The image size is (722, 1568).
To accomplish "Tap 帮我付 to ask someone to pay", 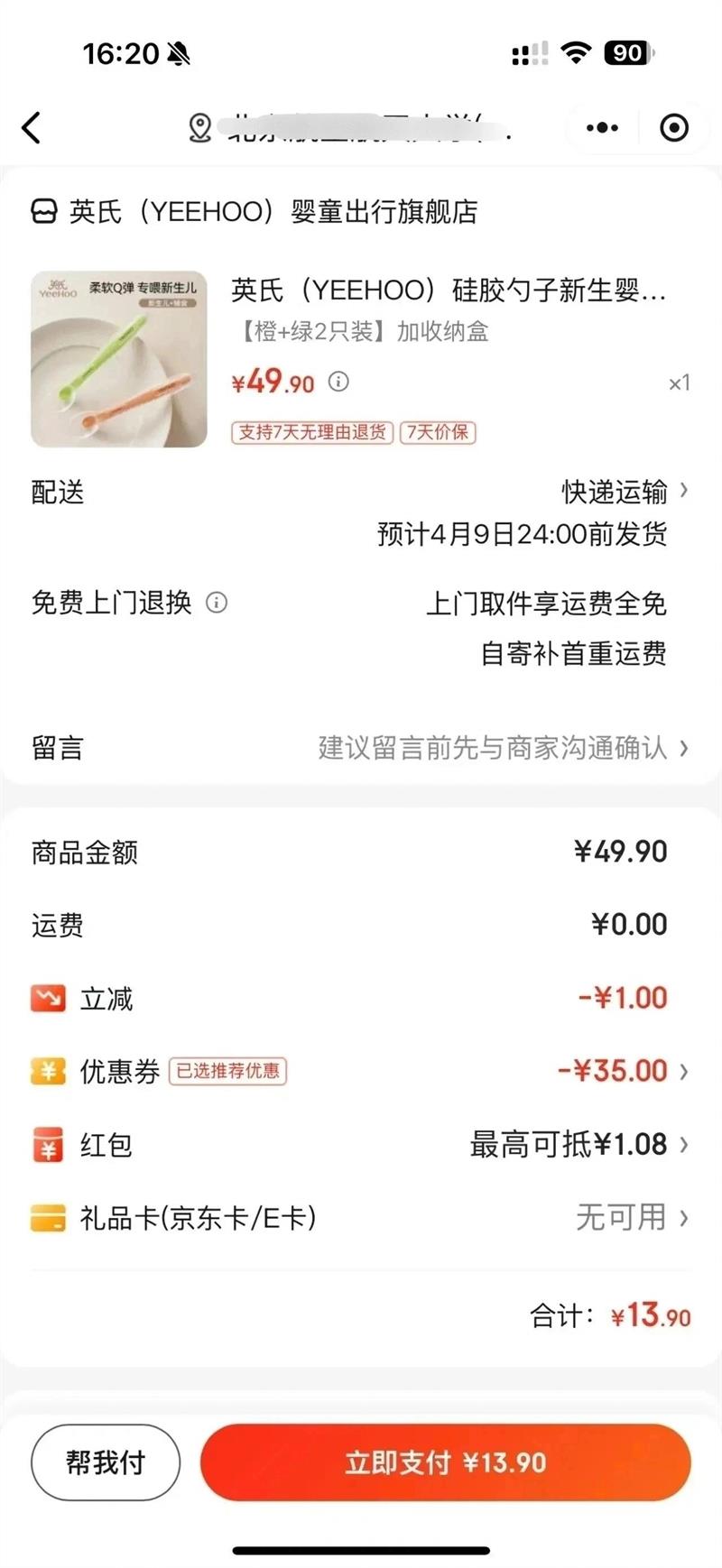I will (x=106, y=1462).
